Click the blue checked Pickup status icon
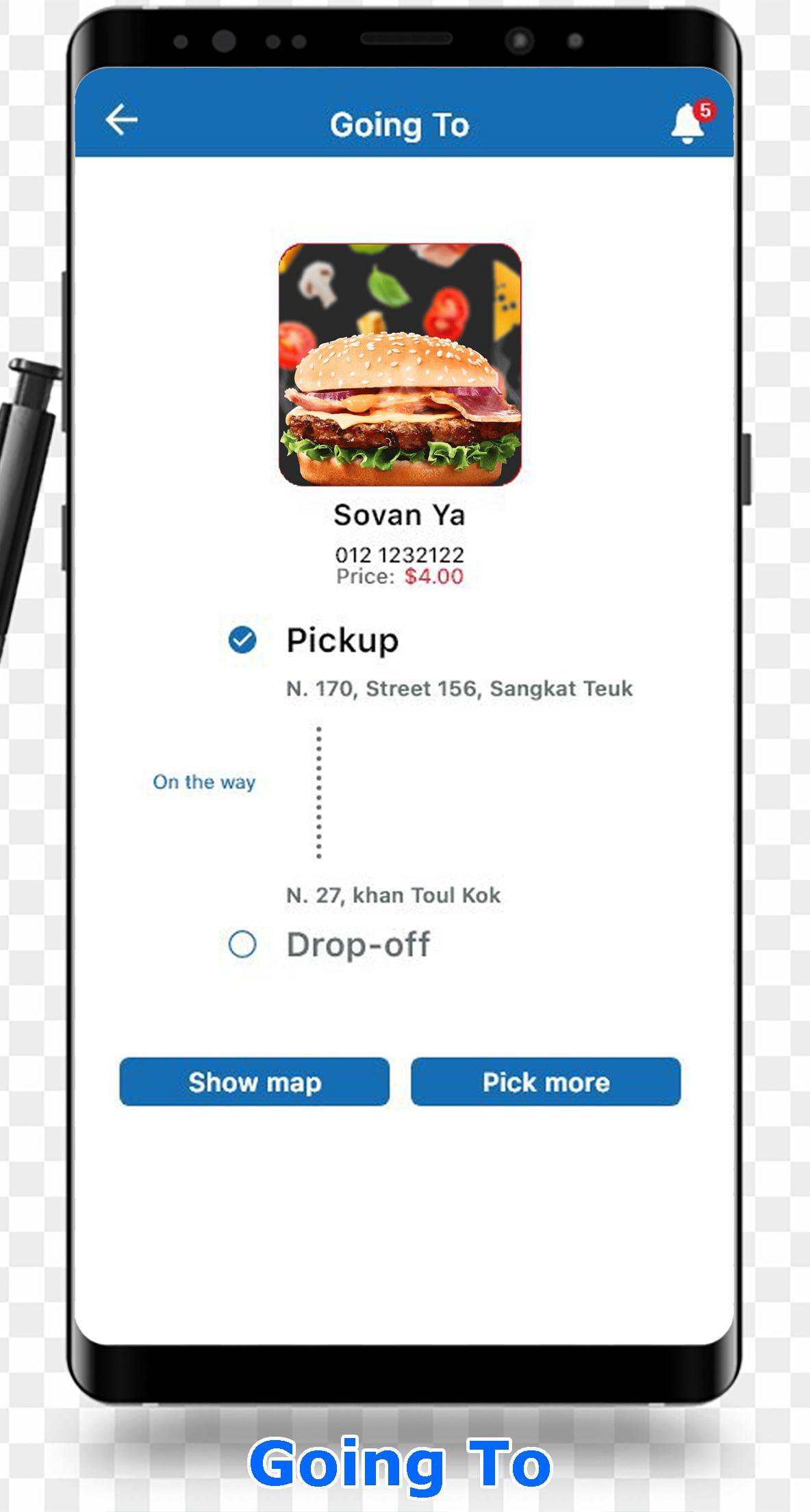The image size is (810, 1512). (241, 641)
